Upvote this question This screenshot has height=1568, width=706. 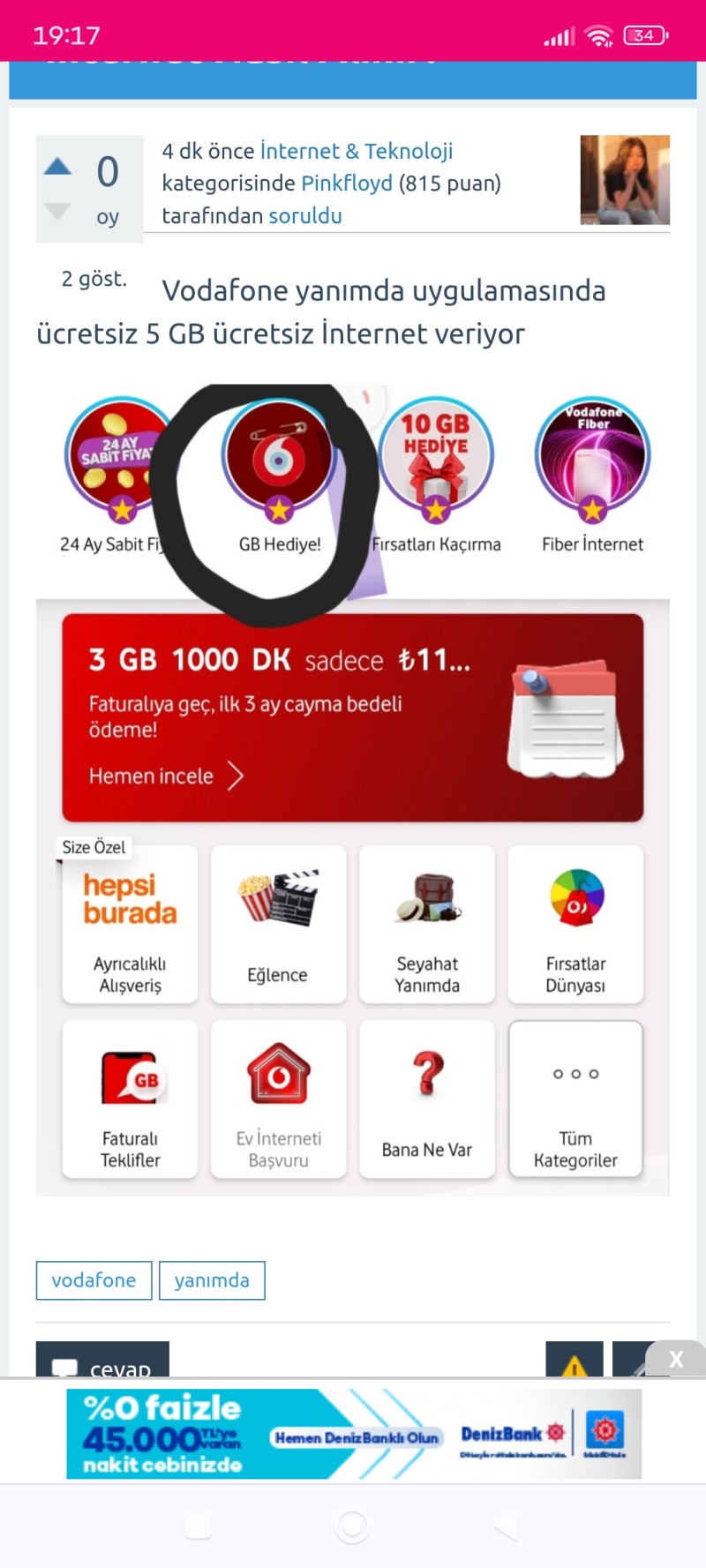point(58,166)
